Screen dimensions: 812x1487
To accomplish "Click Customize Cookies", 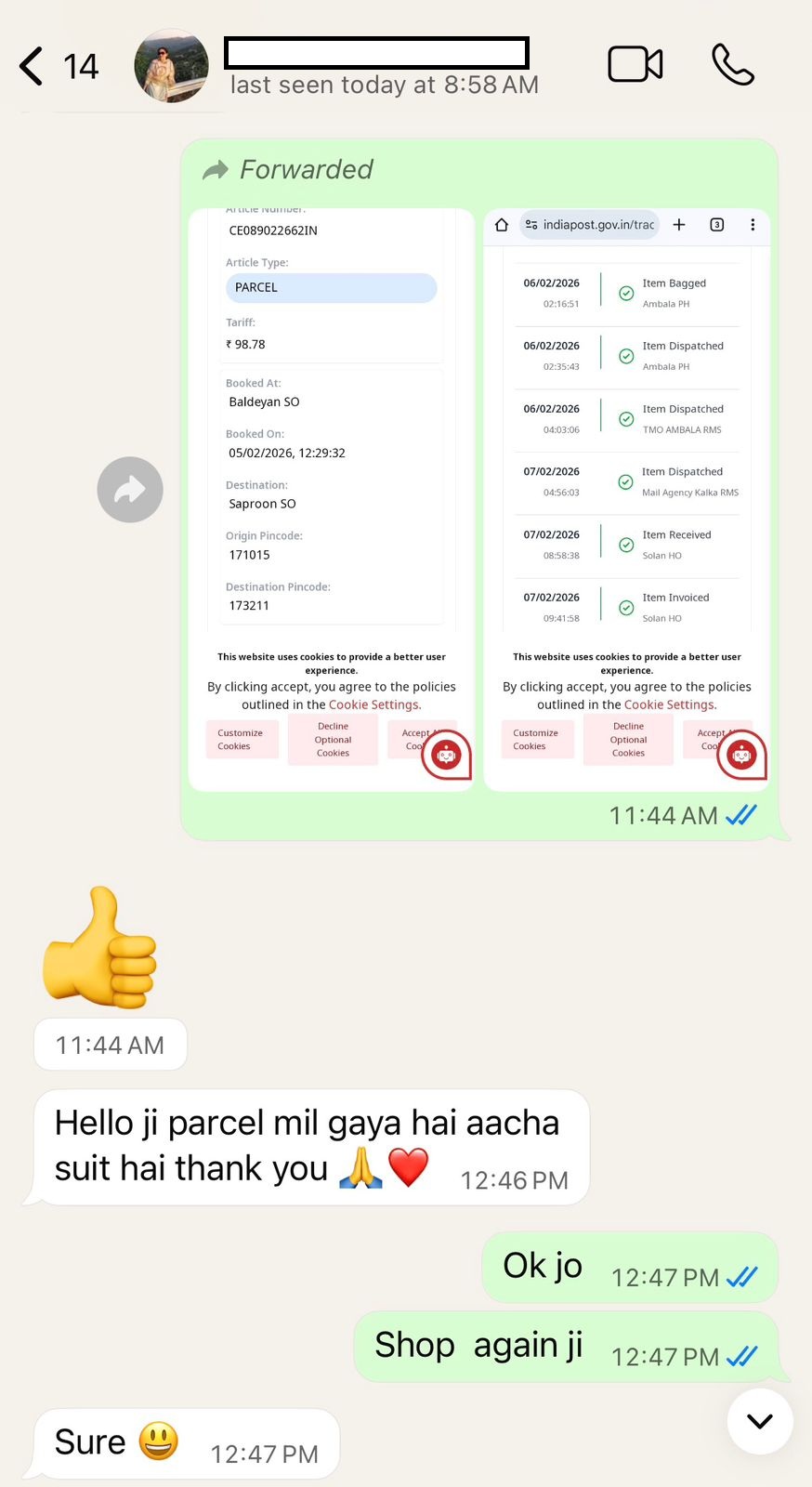I will pyautogui.click(x=242, y=740).
